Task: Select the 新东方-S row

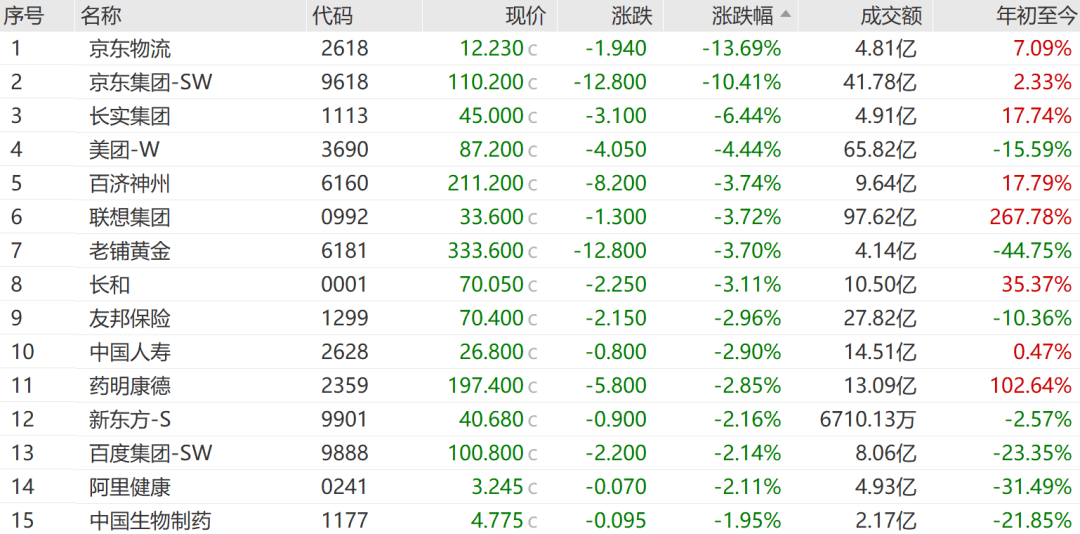Action: pyautogui.click(x=540, y=419)
